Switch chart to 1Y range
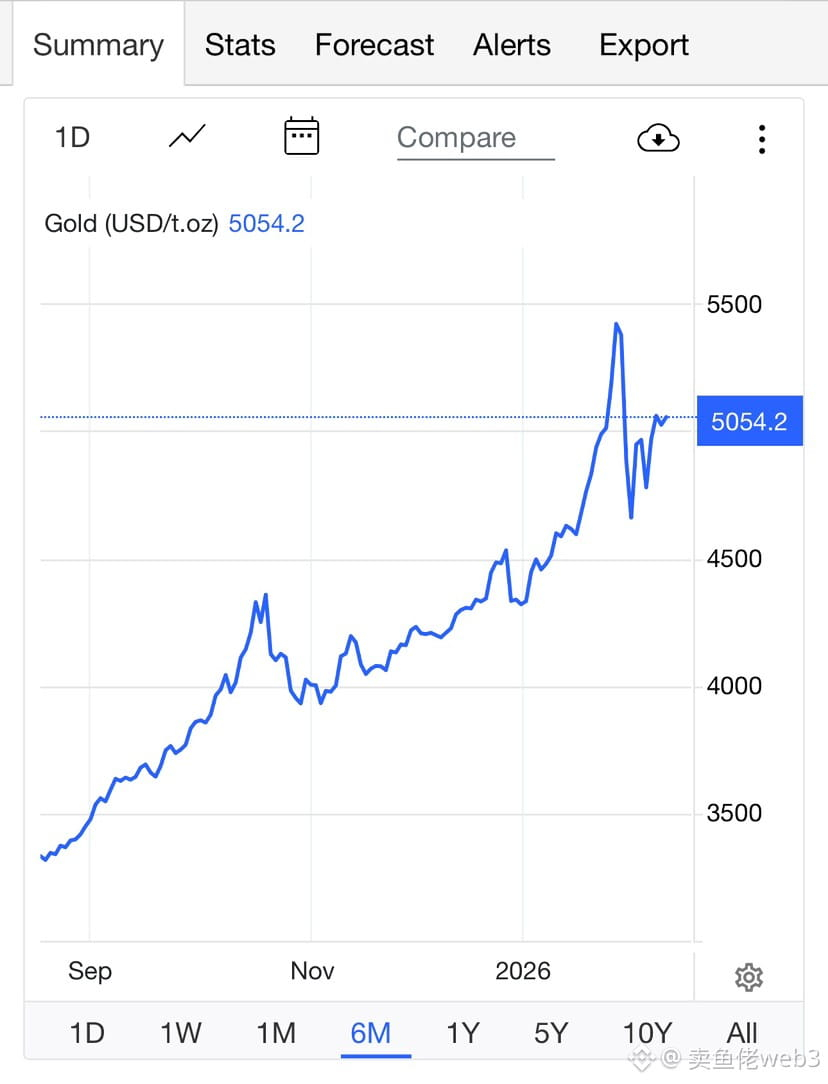This screenshot has width=828, height=1084. pyautogui.click(x=462, y=1034)
